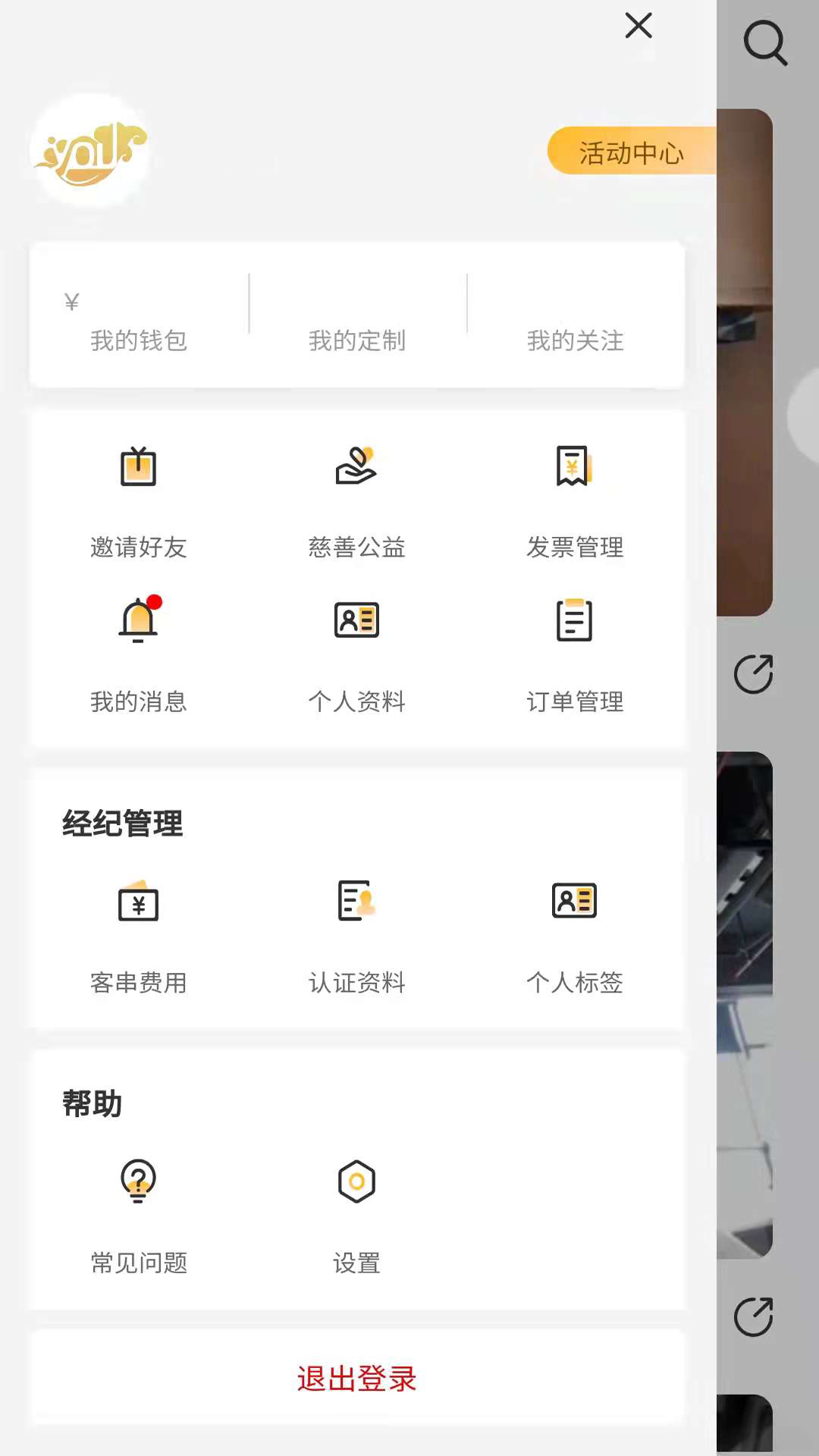The height and width of the screenshot is (1456, 819).
Task: Tap the upper share arrow icon
Action: pos(754,674)
